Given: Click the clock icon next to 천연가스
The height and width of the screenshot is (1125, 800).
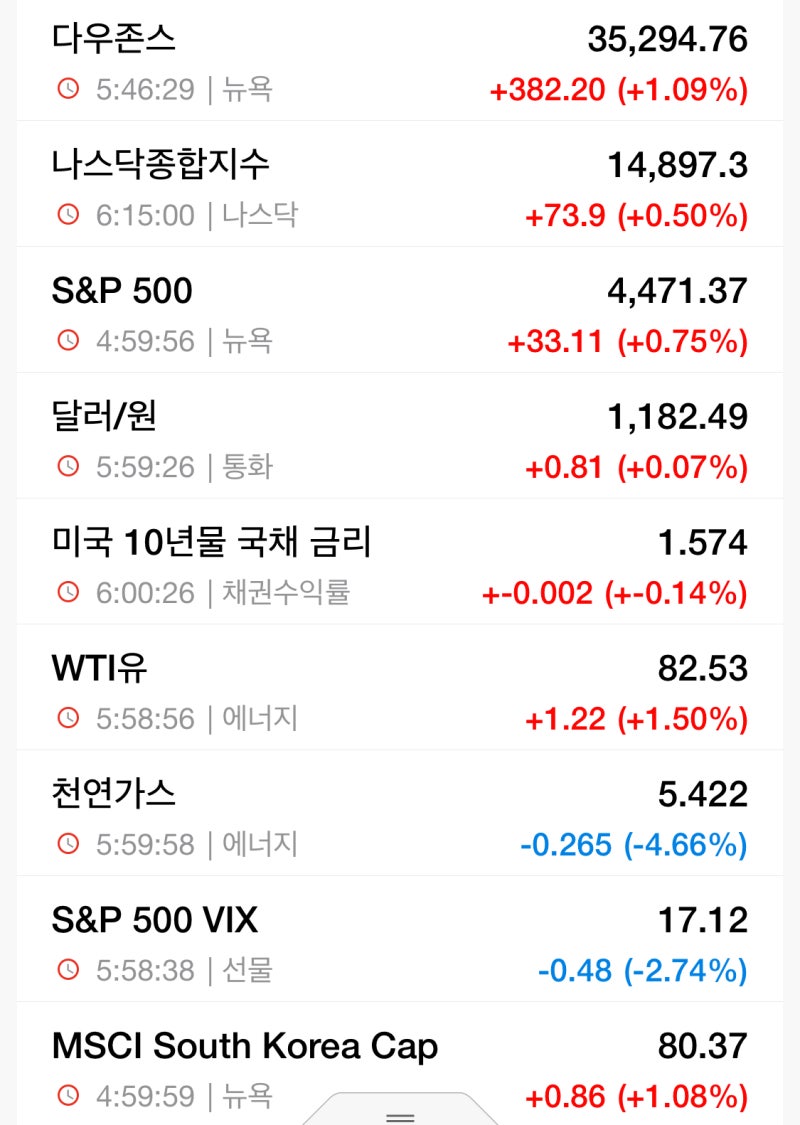Looking at the screenshot, I should pos(67,844).
